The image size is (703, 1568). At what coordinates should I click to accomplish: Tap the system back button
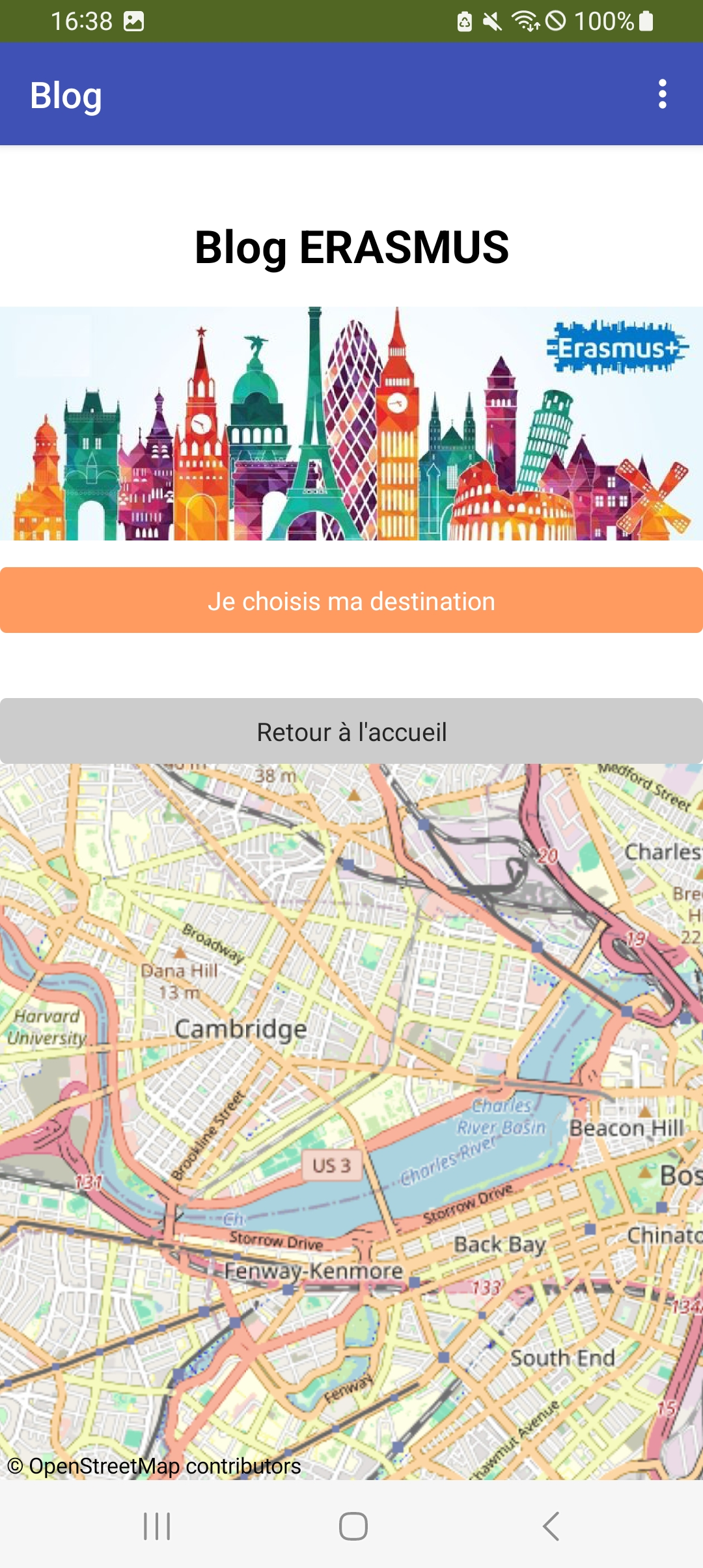(x=551, y=1526)
